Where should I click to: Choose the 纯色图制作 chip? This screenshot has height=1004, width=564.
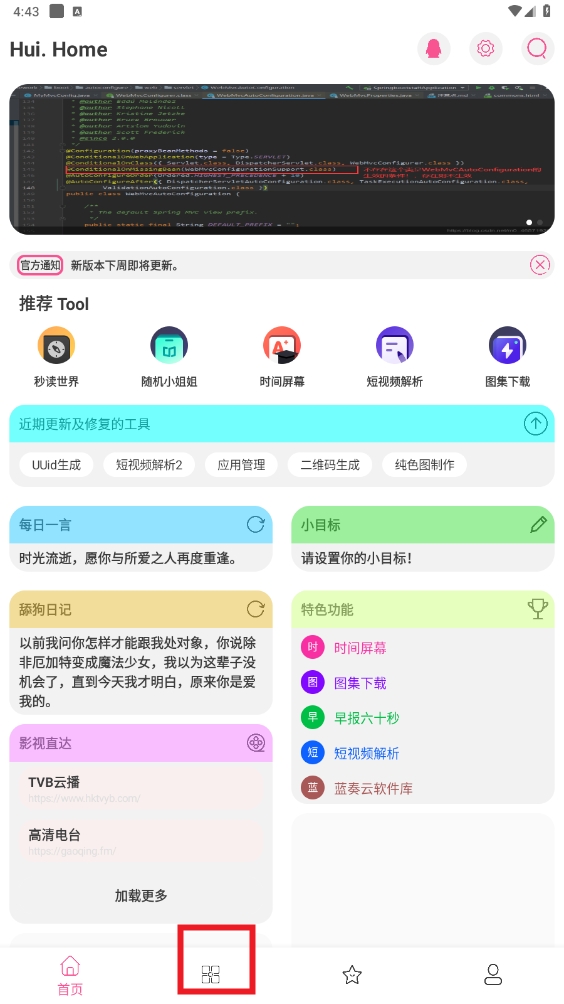click(x=424, y=465)
